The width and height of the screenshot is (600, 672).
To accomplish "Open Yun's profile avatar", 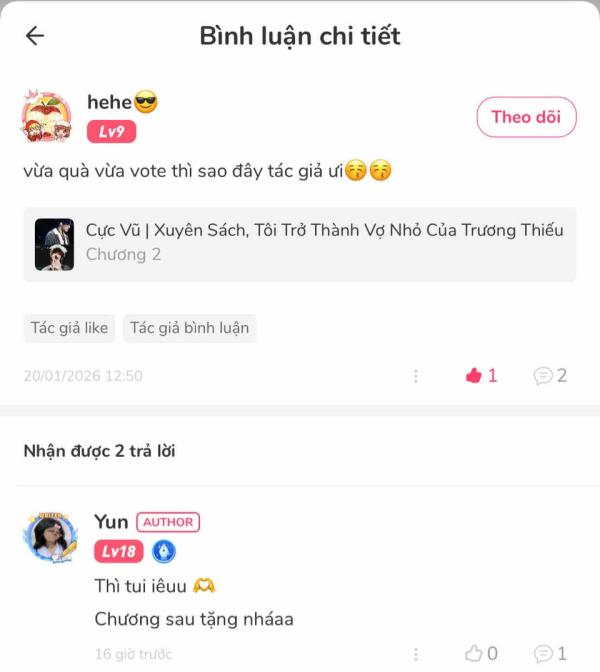I will point(50,539).
